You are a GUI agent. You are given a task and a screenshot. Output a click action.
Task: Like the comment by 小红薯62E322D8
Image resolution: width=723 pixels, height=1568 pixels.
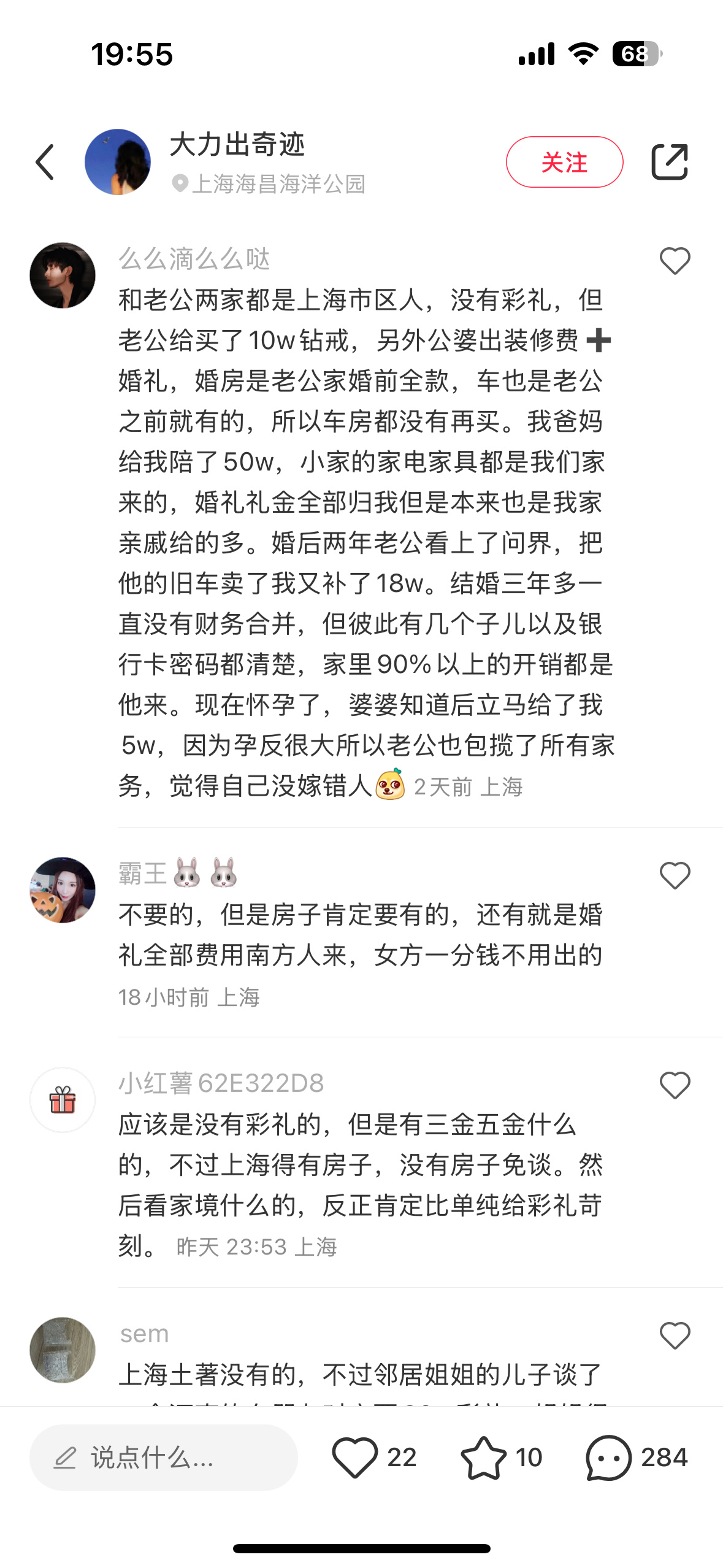pos(675,1086)
